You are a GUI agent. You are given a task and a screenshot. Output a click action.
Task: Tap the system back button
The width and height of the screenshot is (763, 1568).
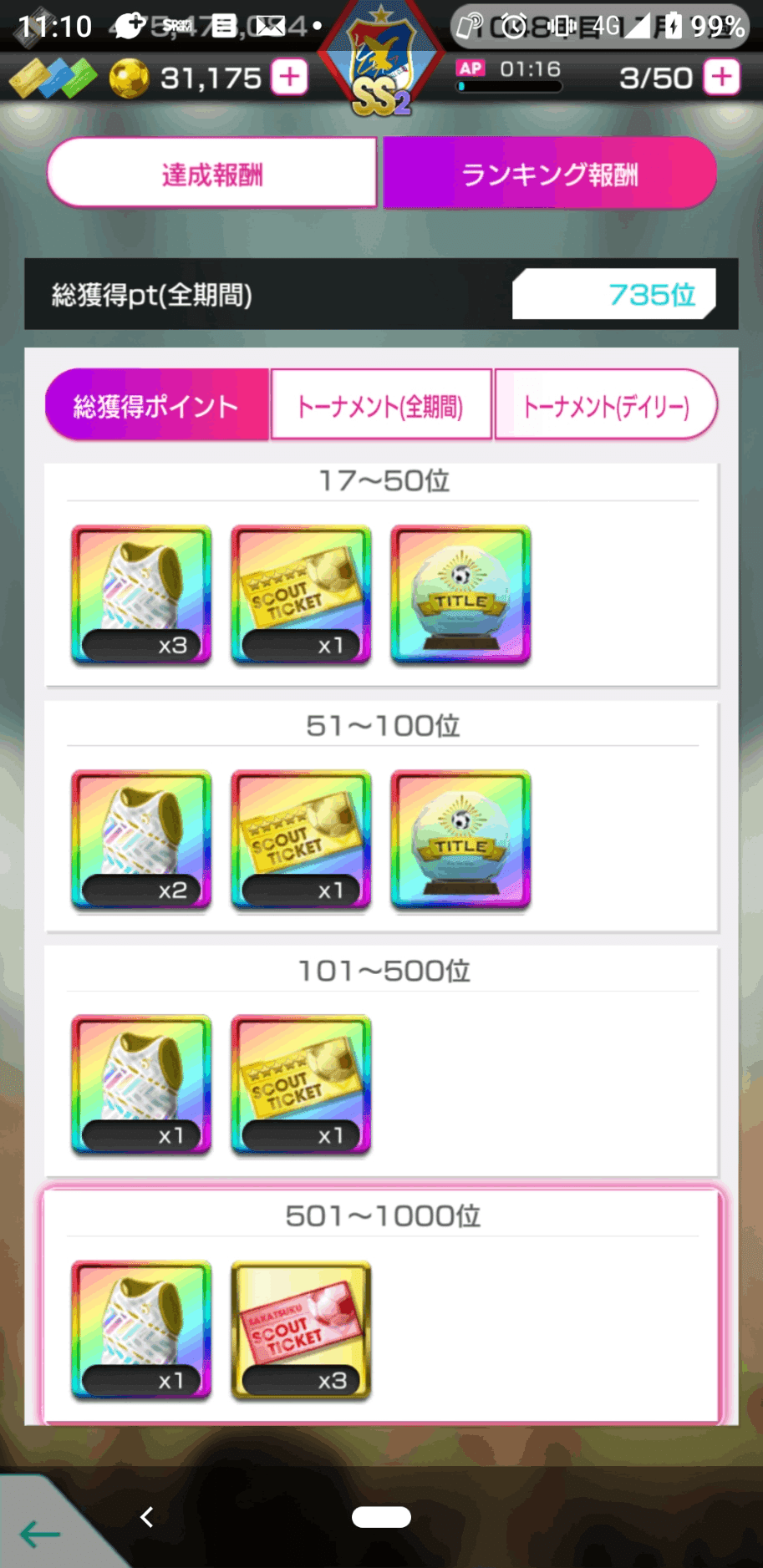[x=147, y=1516]
